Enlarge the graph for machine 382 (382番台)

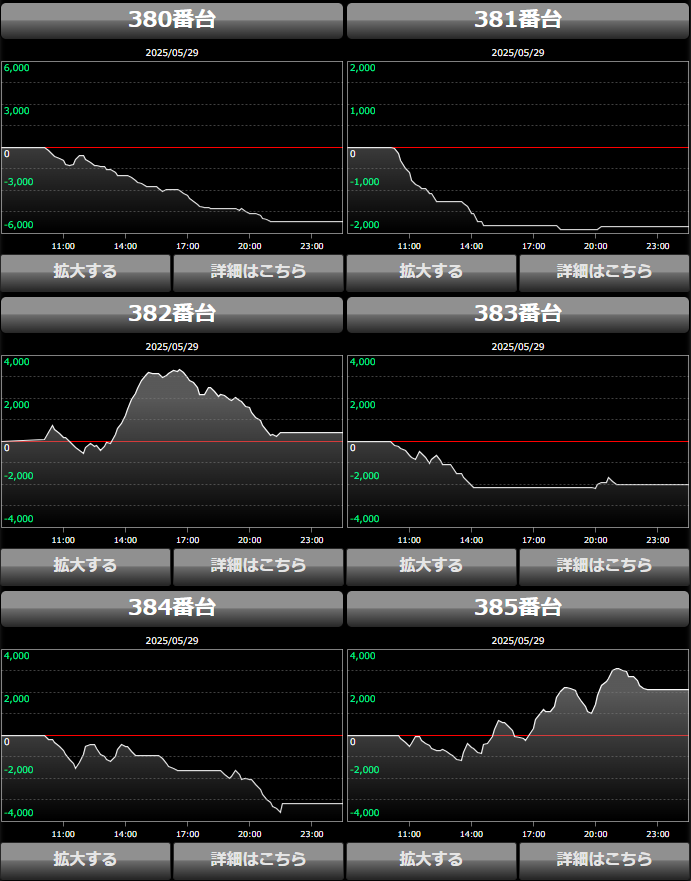point(85,565)
